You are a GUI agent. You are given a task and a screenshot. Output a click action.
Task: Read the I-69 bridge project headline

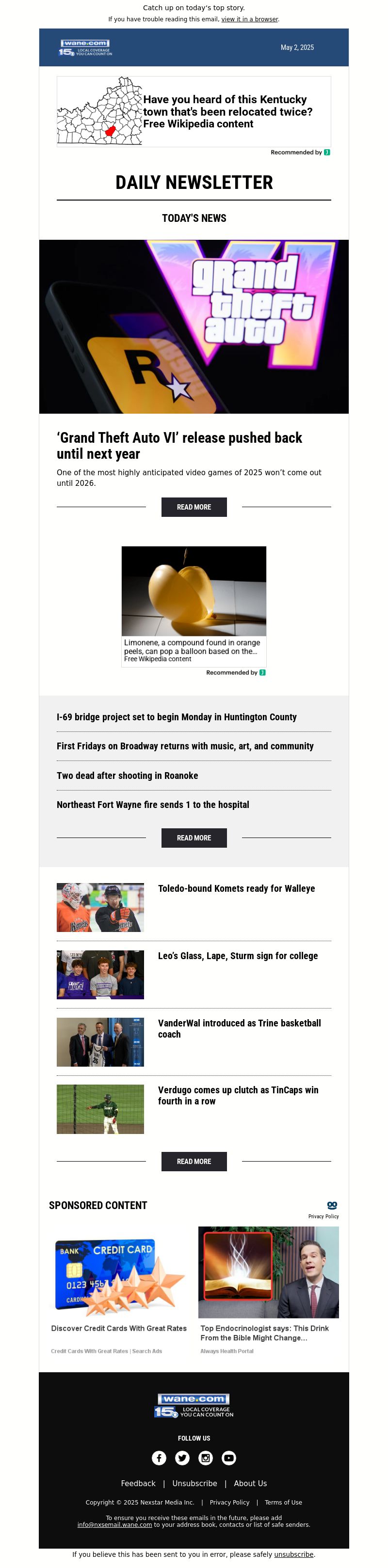click(177, 717)
